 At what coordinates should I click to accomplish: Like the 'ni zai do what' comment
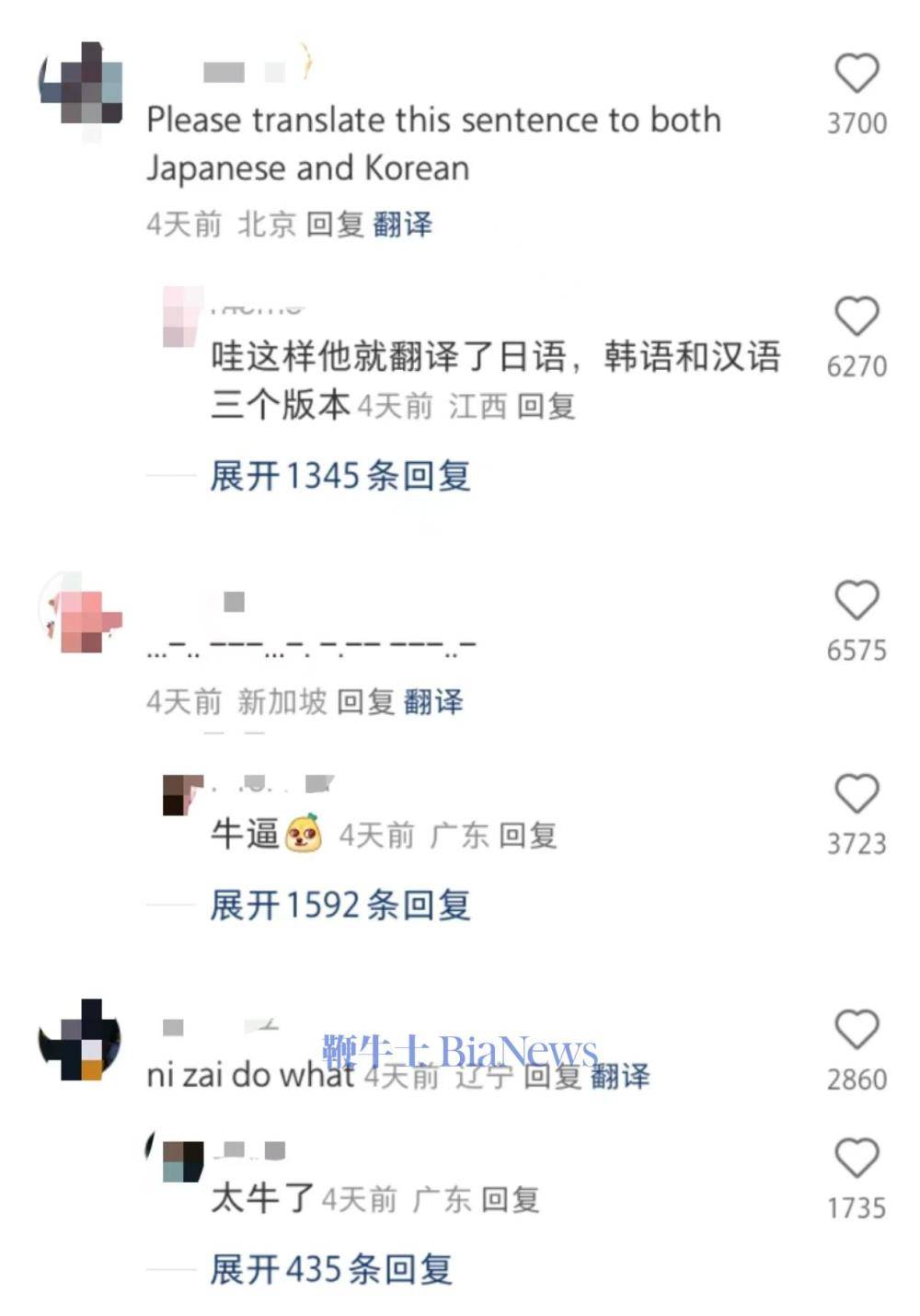click(x=857, y=1029)
